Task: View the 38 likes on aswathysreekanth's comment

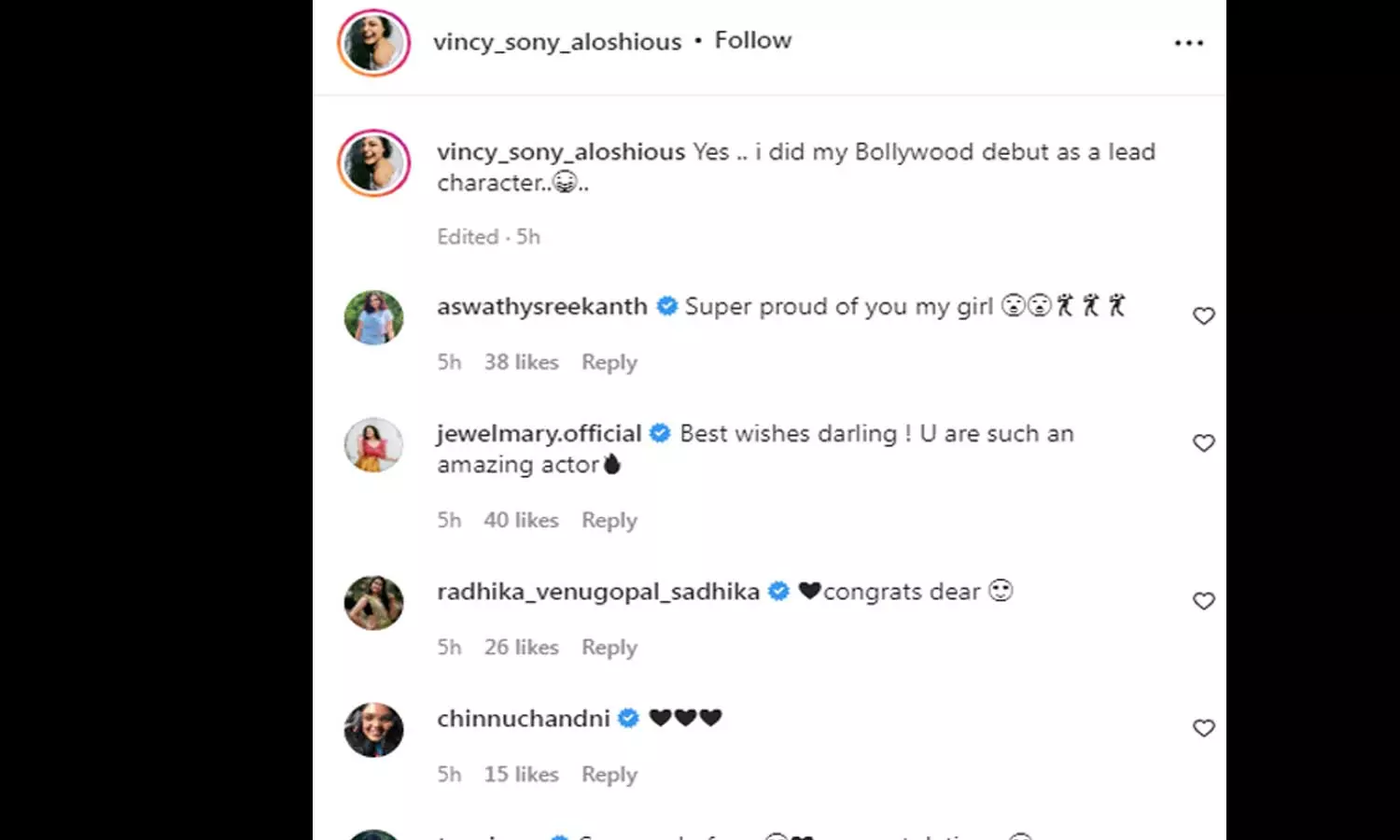Action: click(521, 362)
